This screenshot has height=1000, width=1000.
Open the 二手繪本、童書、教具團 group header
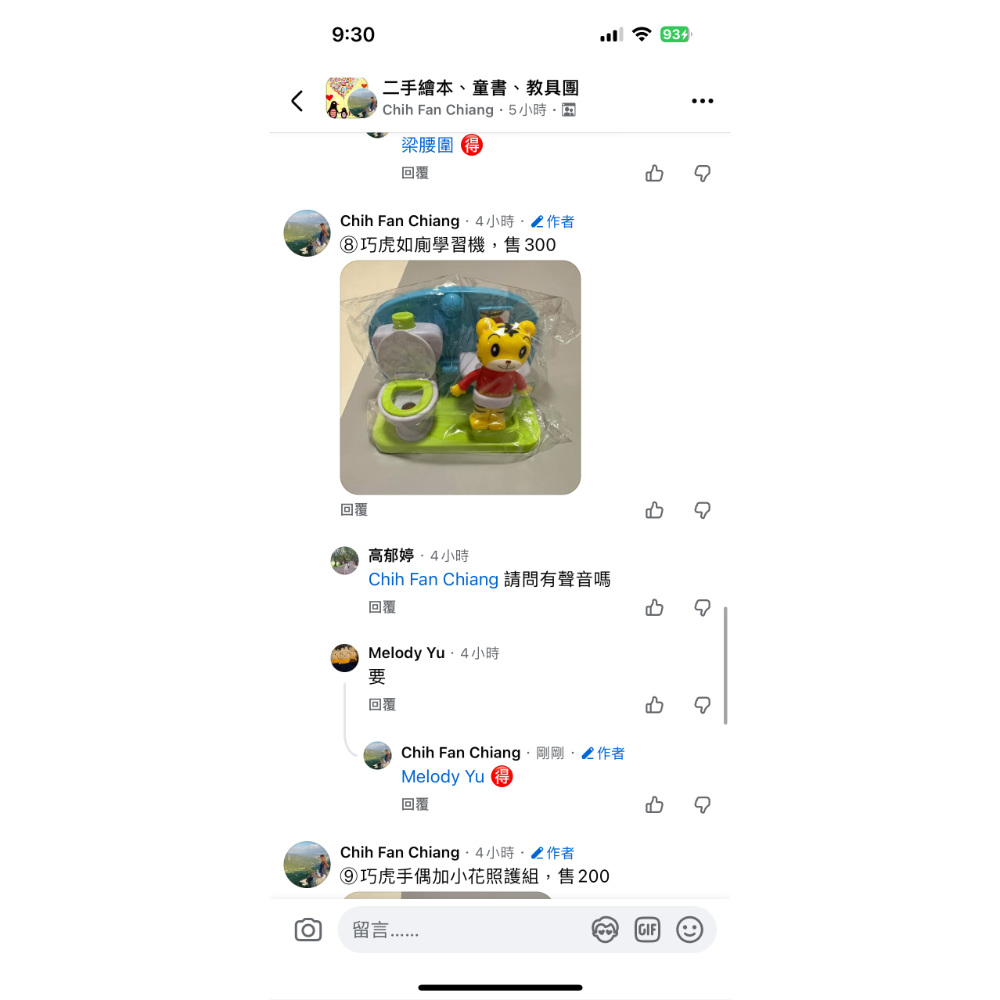(480, 88)
